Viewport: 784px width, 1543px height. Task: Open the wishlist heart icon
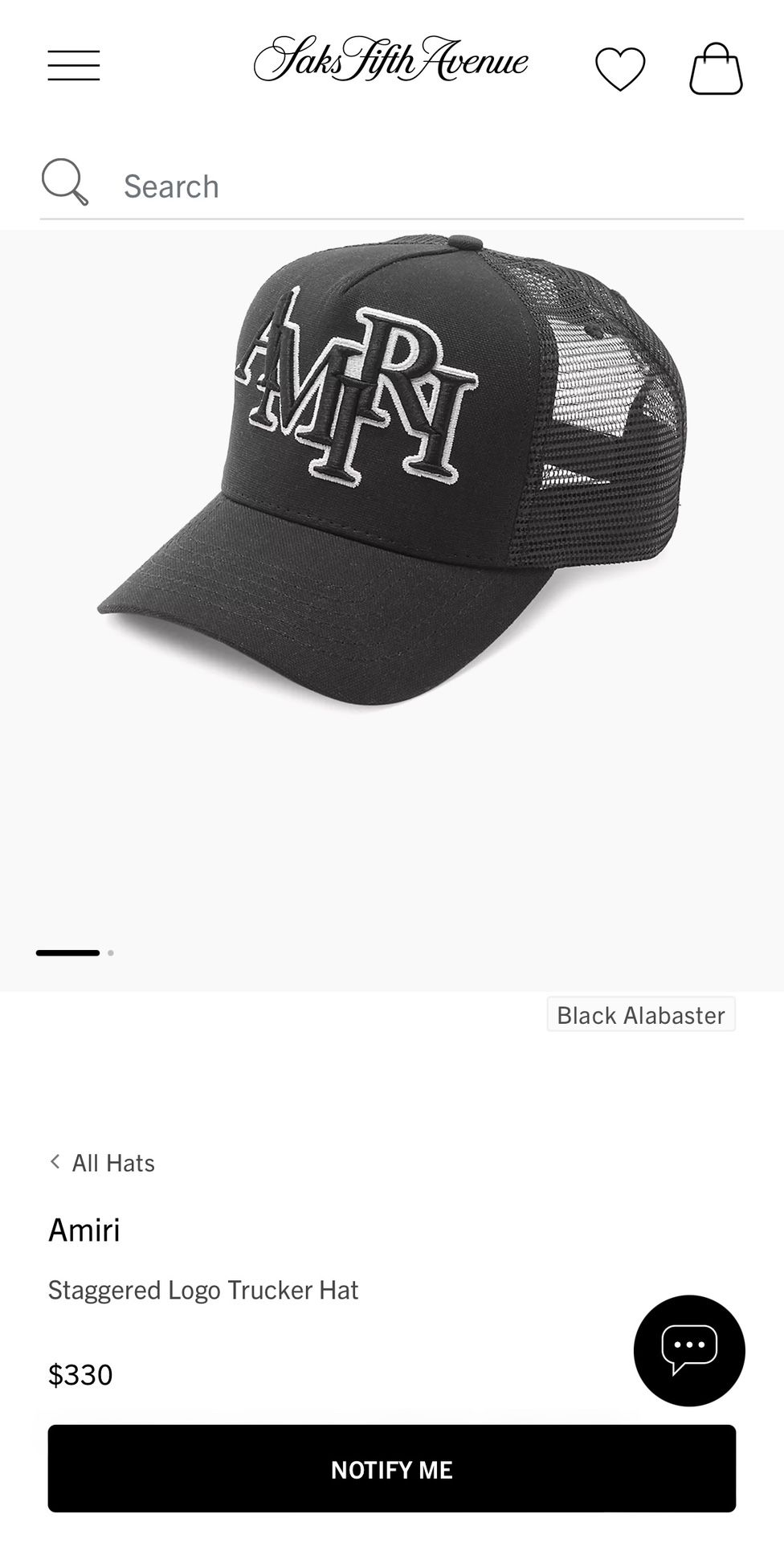[x=619, y=68]
